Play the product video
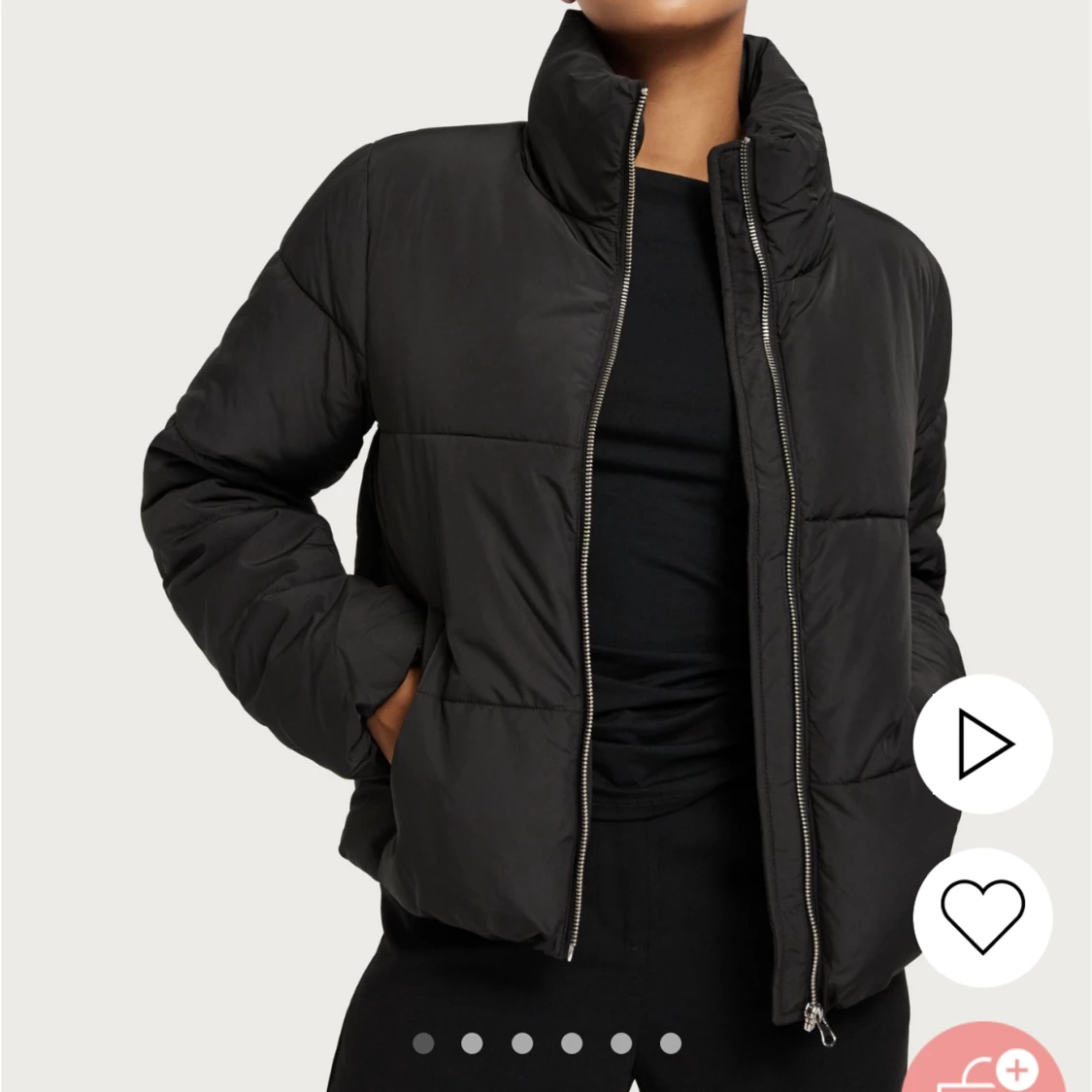 click(982, 745)
